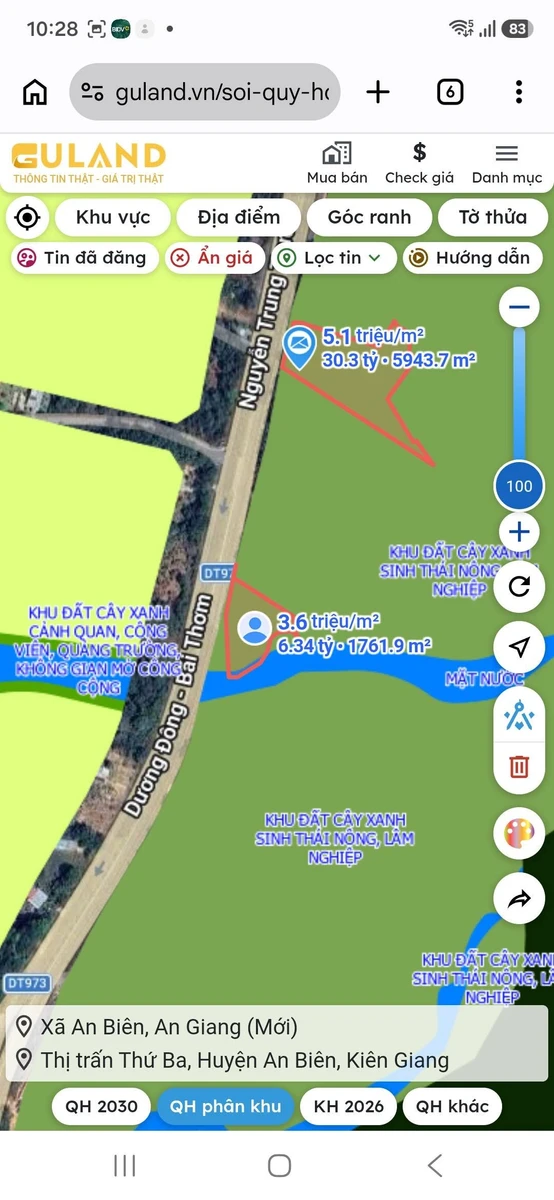This screenshot has width=554, height=1200.
Task: Show Tin đã đăng listings
Action: point(84,257)
